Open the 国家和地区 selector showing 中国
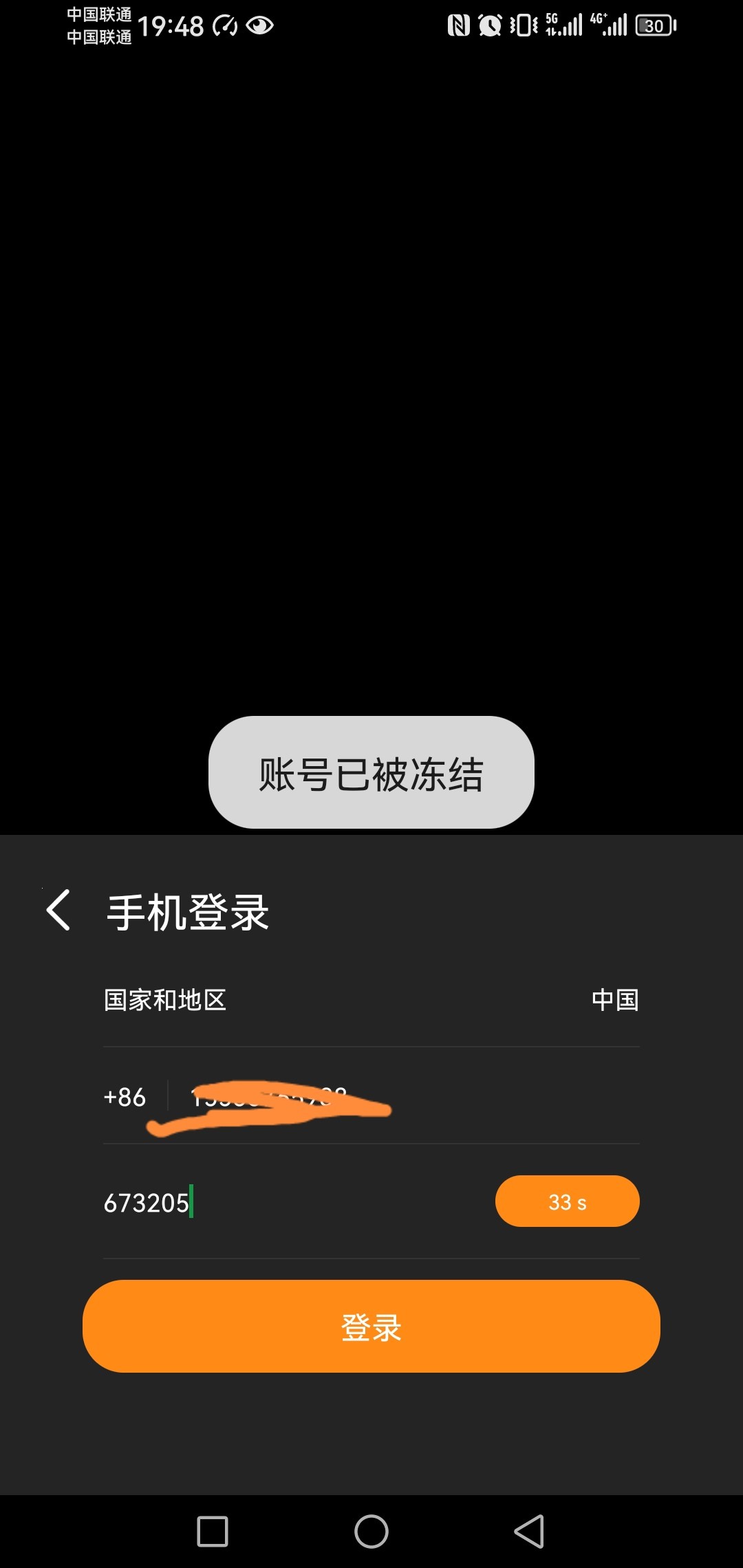The image size is (743, 1568). pyautogui.click(x=371, y=1000)
